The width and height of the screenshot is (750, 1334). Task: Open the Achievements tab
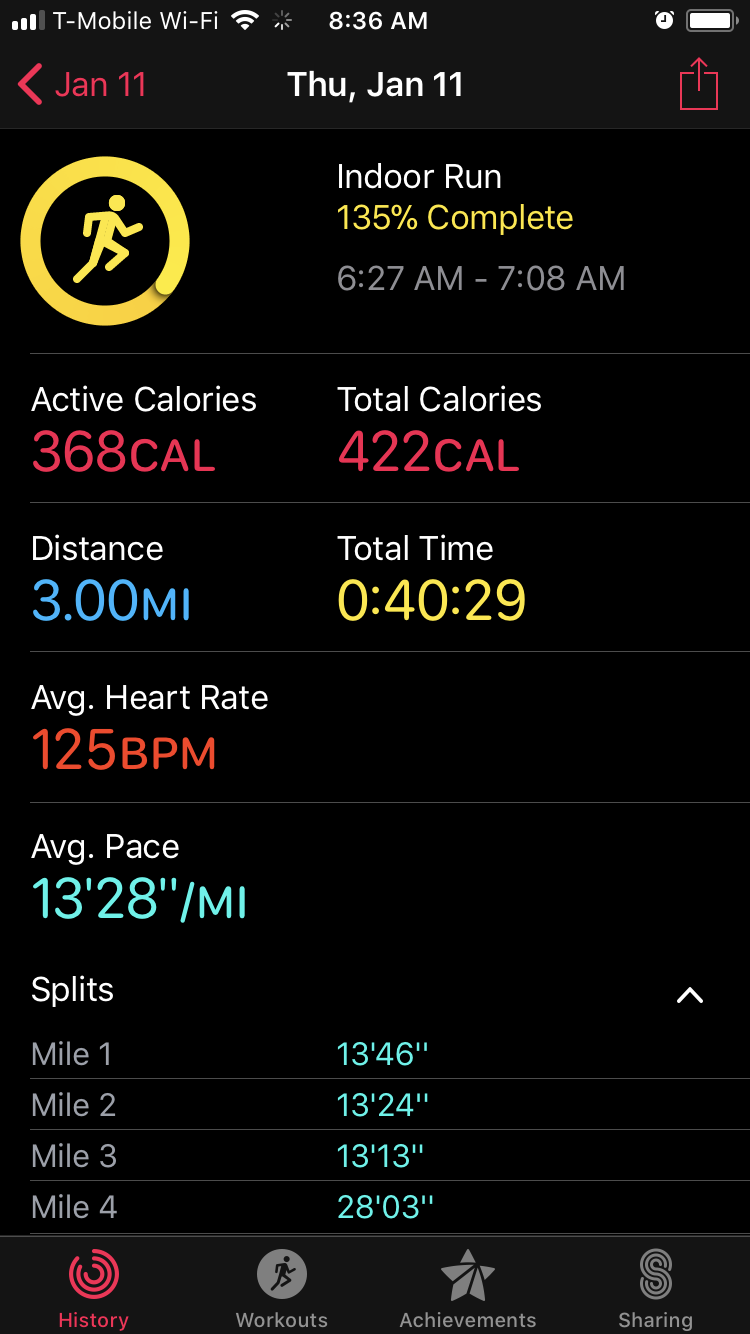(x=468, y=1288)
